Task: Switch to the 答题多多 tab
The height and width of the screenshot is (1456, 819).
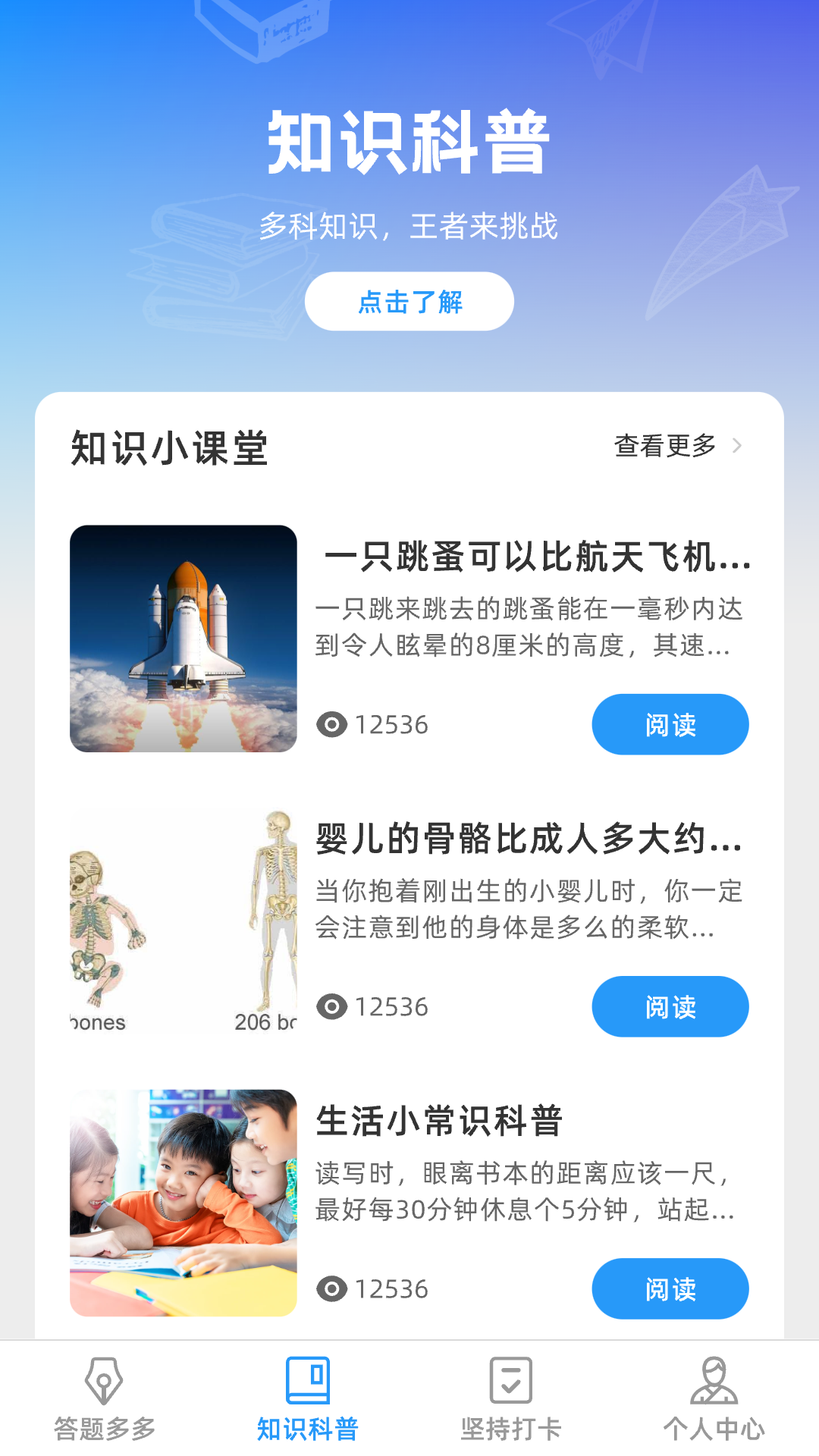Action: click(104, 1400)
